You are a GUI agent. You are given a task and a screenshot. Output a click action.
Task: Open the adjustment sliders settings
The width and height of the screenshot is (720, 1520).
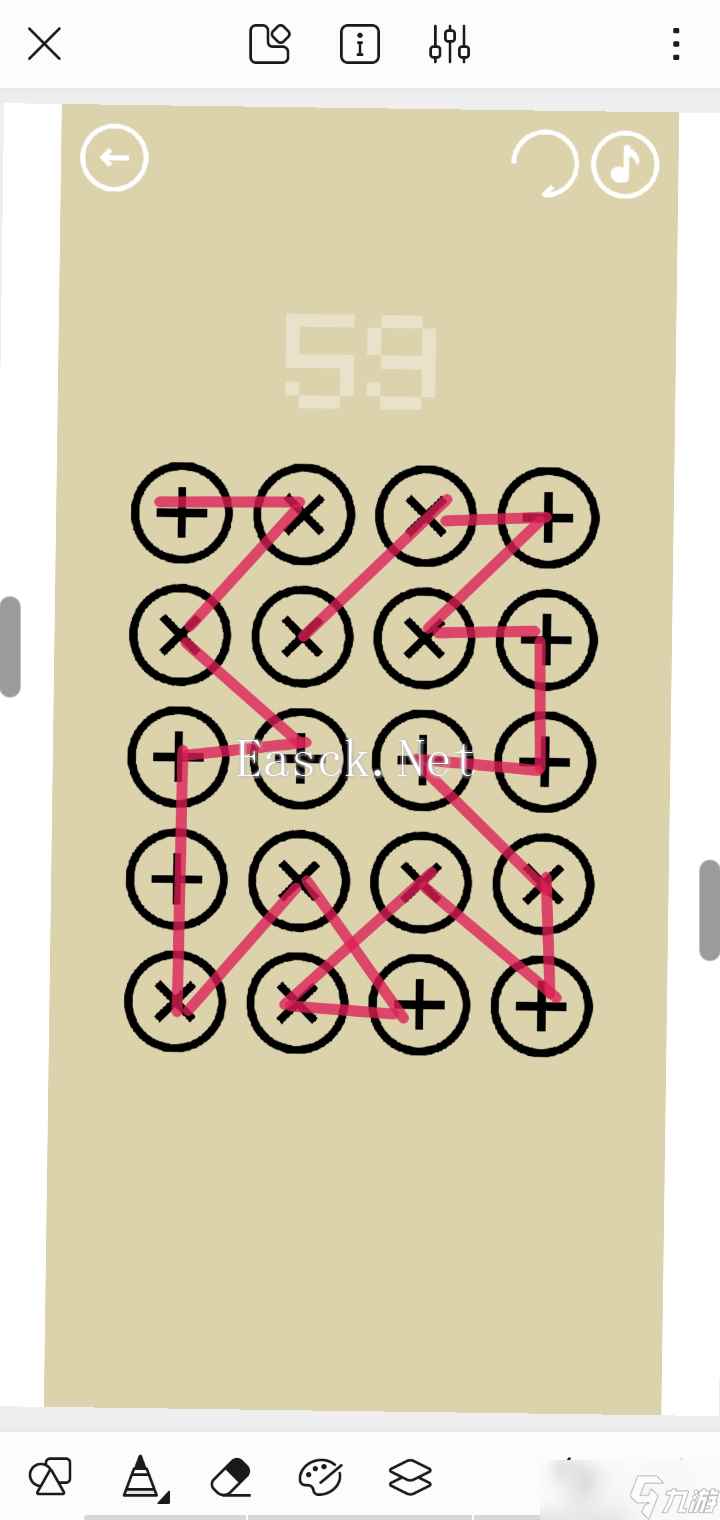(x=449, y=44)
